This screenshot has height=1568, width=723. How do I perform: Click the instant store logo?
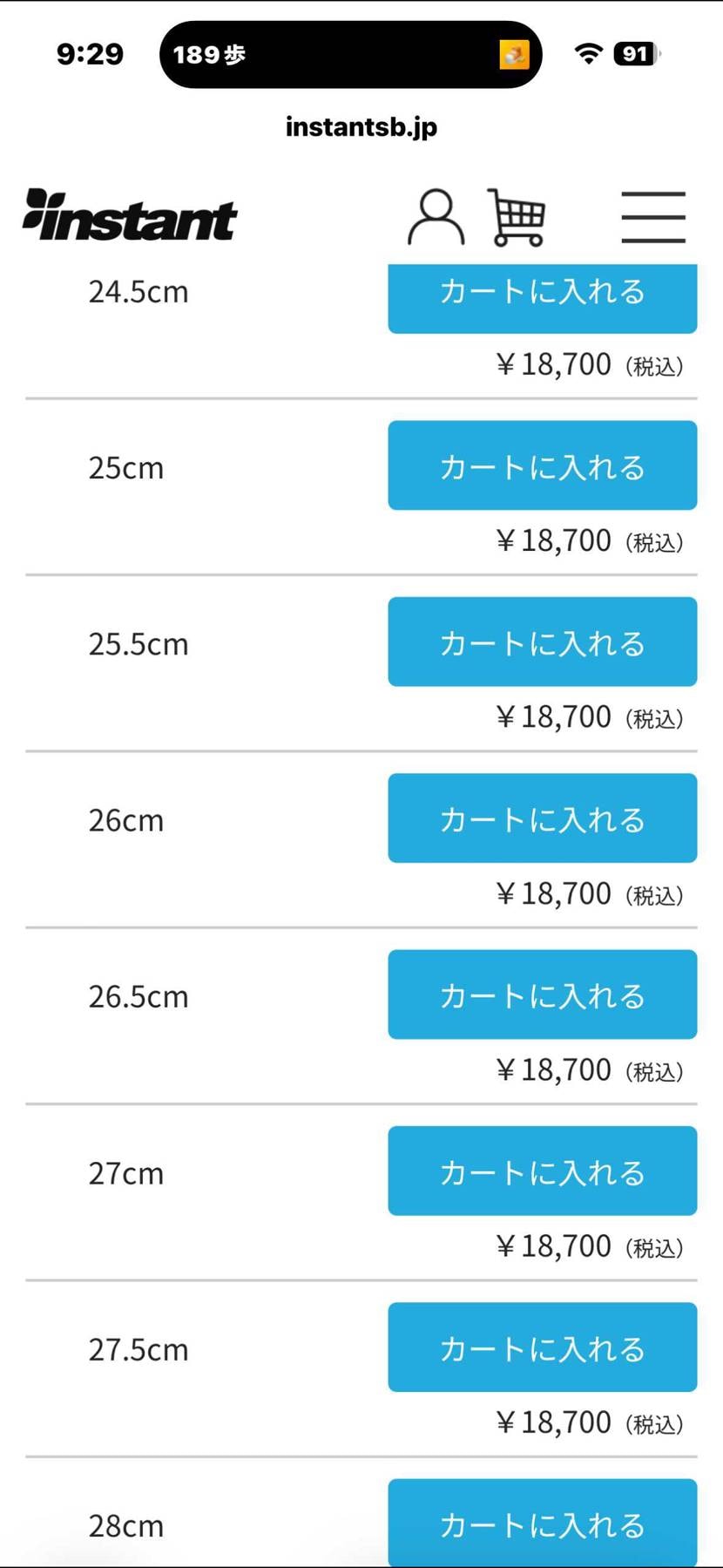pos(129,215)
